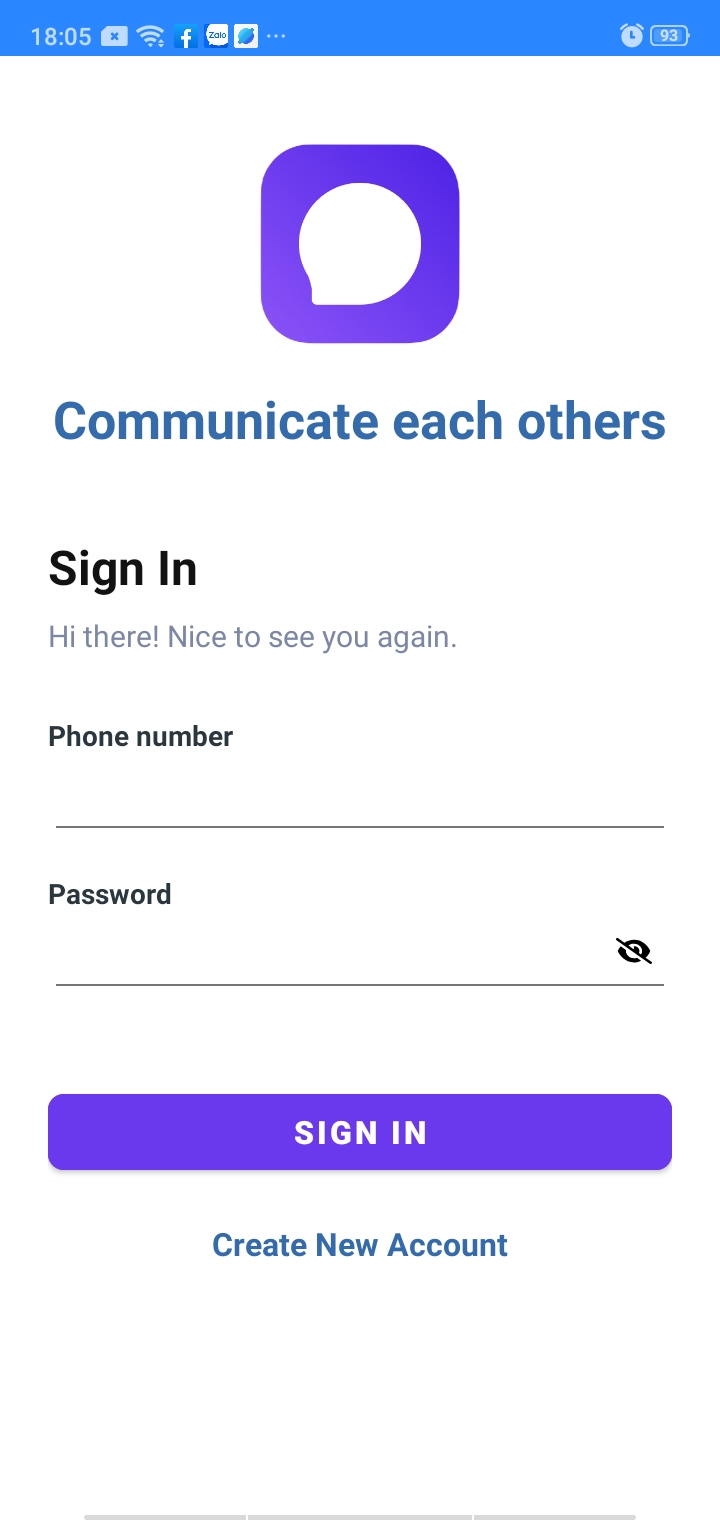Open Create New Account
This screenshot has height=1520, width=720.
click(x=359, y=1245)
